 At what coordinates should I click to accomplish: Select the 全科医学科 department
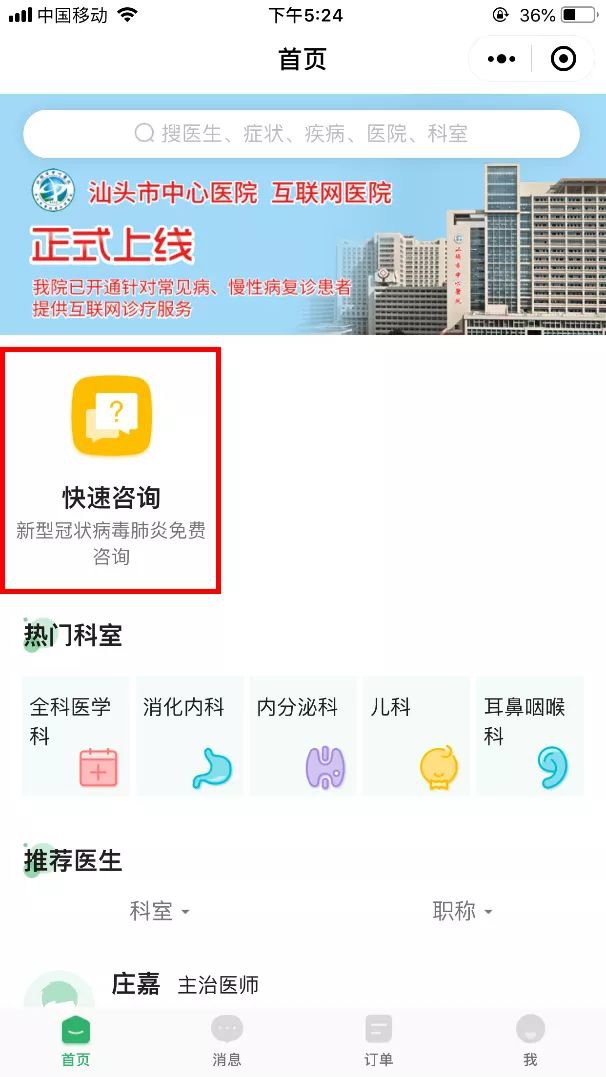pos(76,736)
